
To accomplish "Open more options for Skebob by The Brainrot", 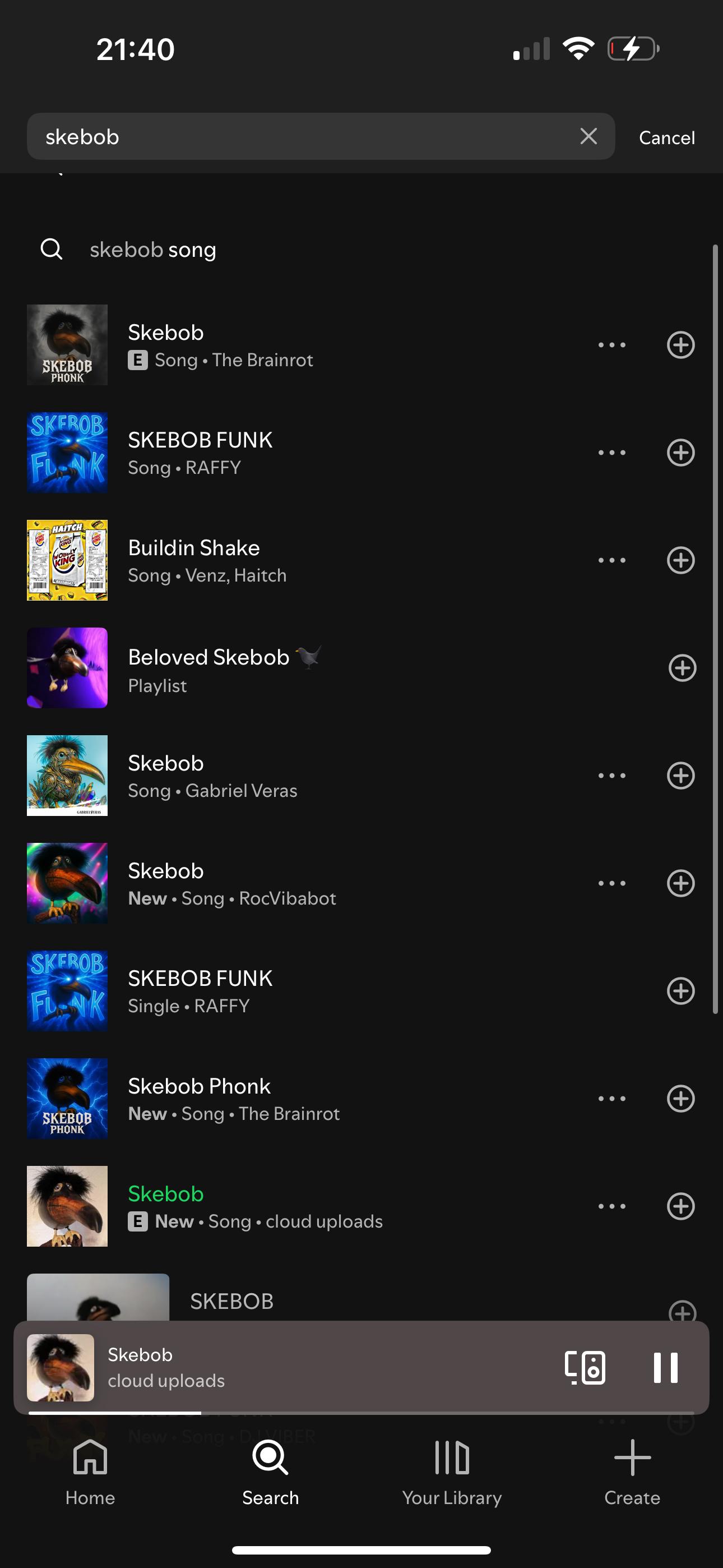I will (611, 344).
